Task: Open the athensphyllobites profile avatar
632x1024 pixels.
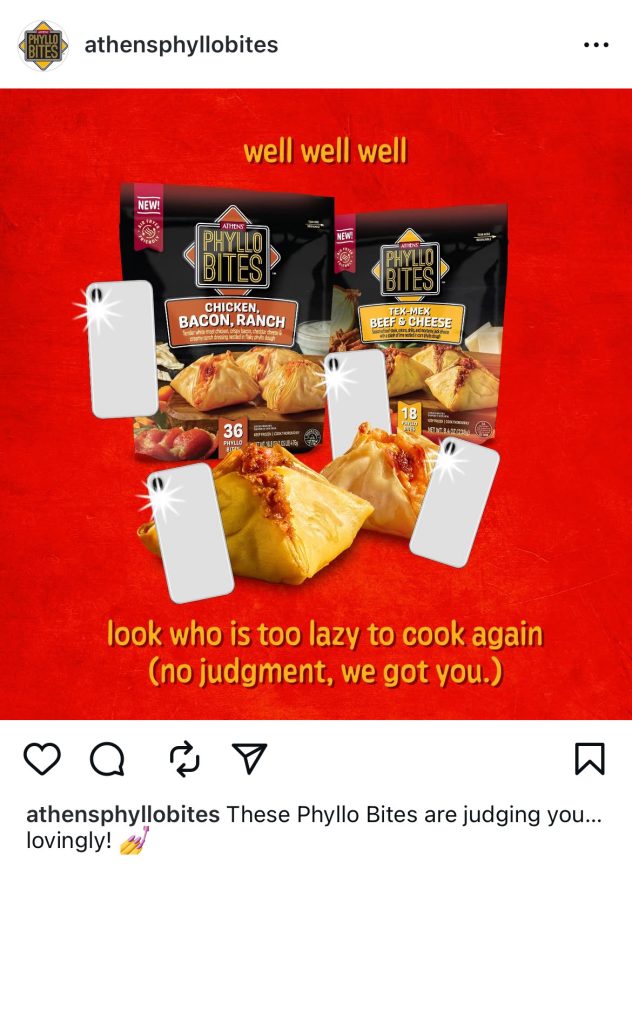Action: pos(43,45)
